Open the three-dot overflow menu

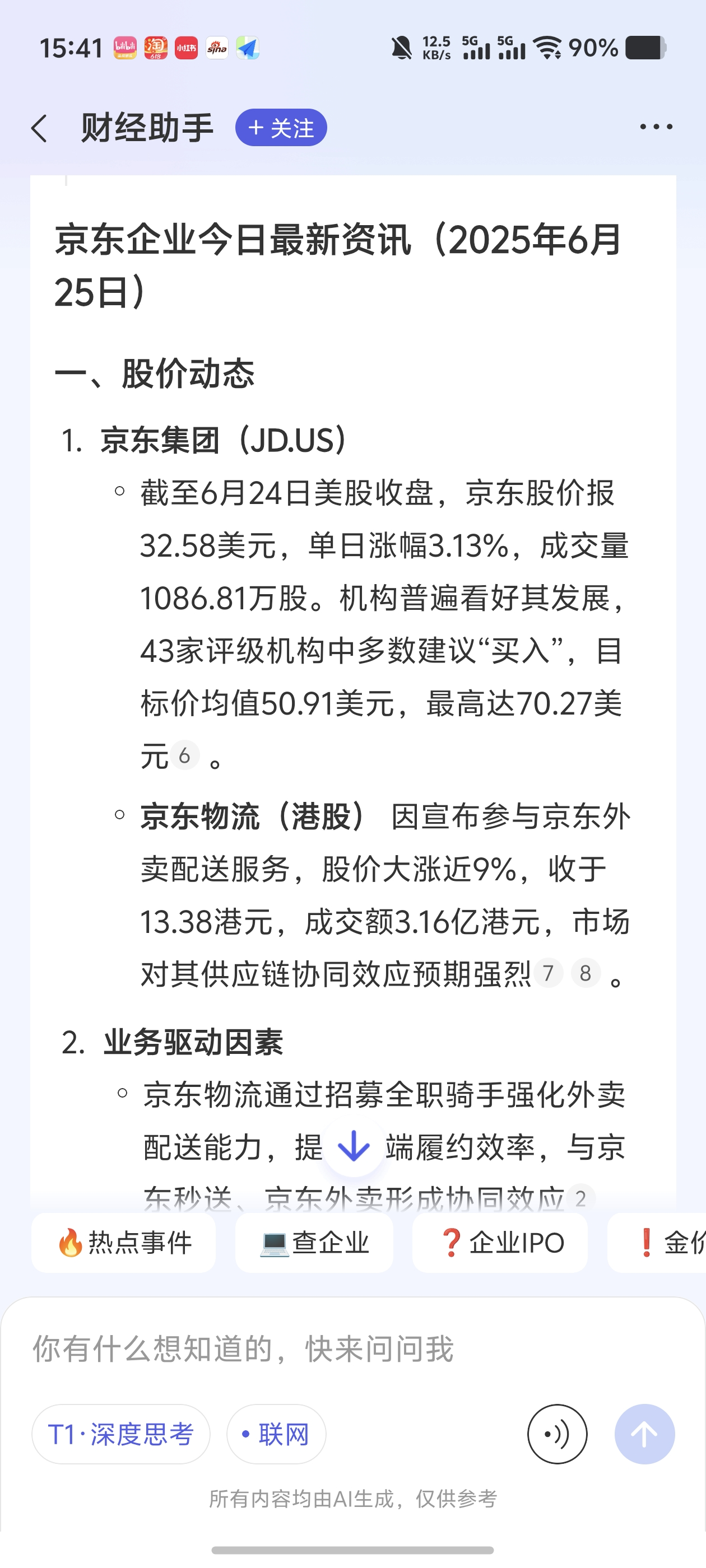click(656, 127)
